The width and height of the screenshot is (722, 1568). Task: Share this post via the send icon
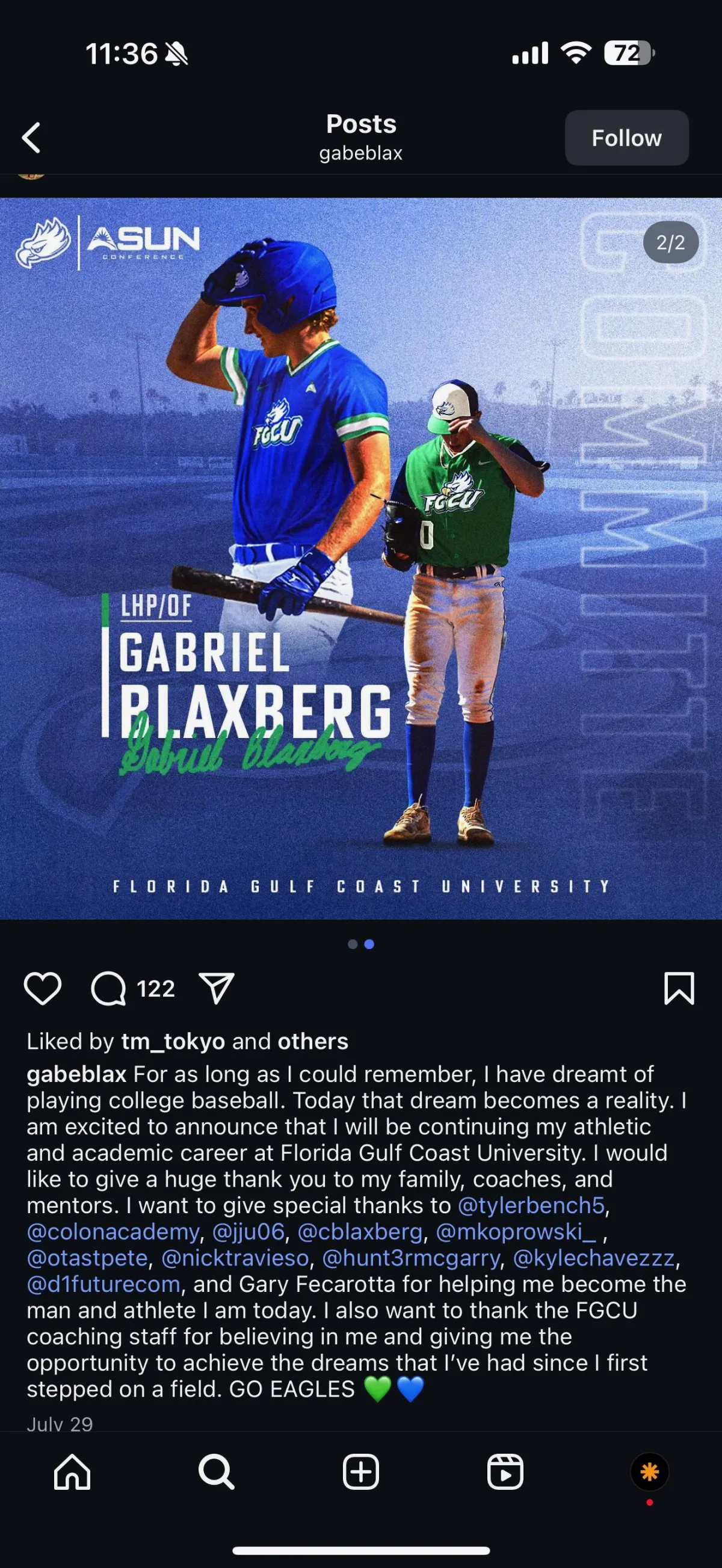point(216,989)
